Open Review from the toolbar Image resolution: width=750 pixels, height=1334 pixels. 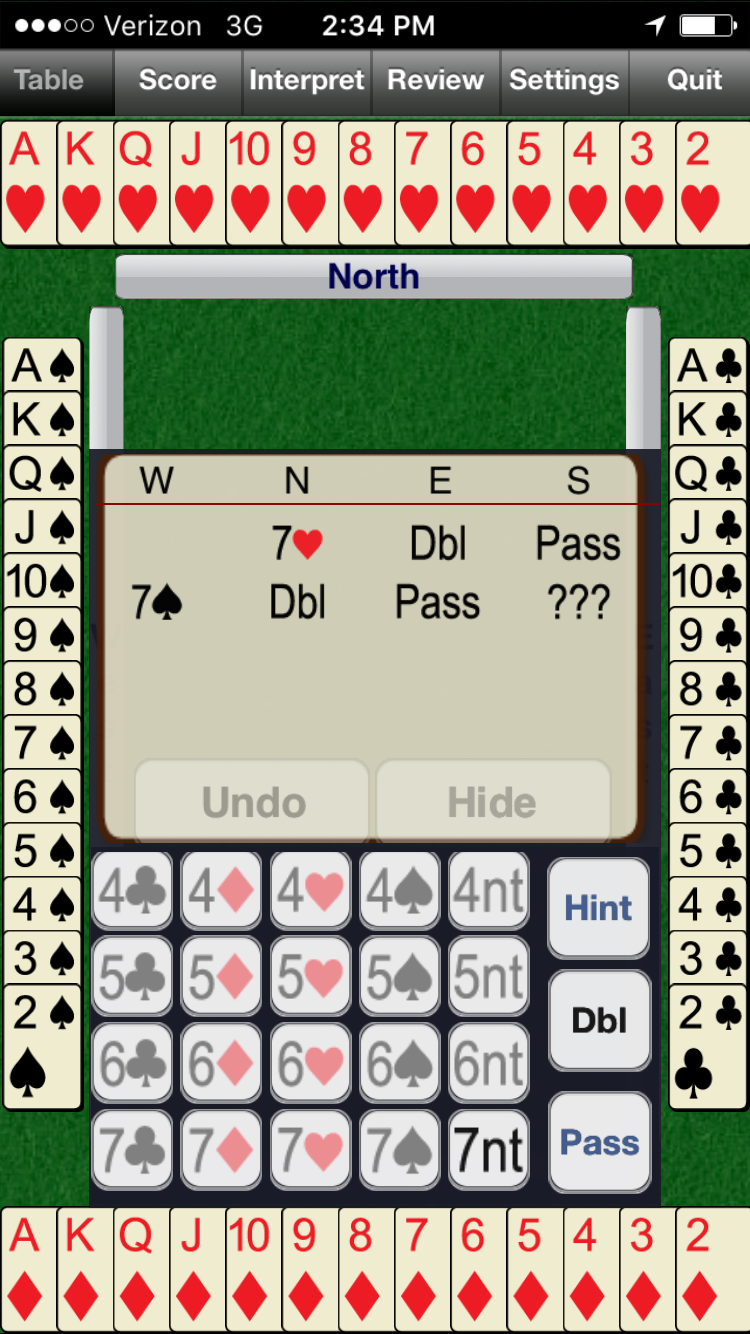point(435,80)
